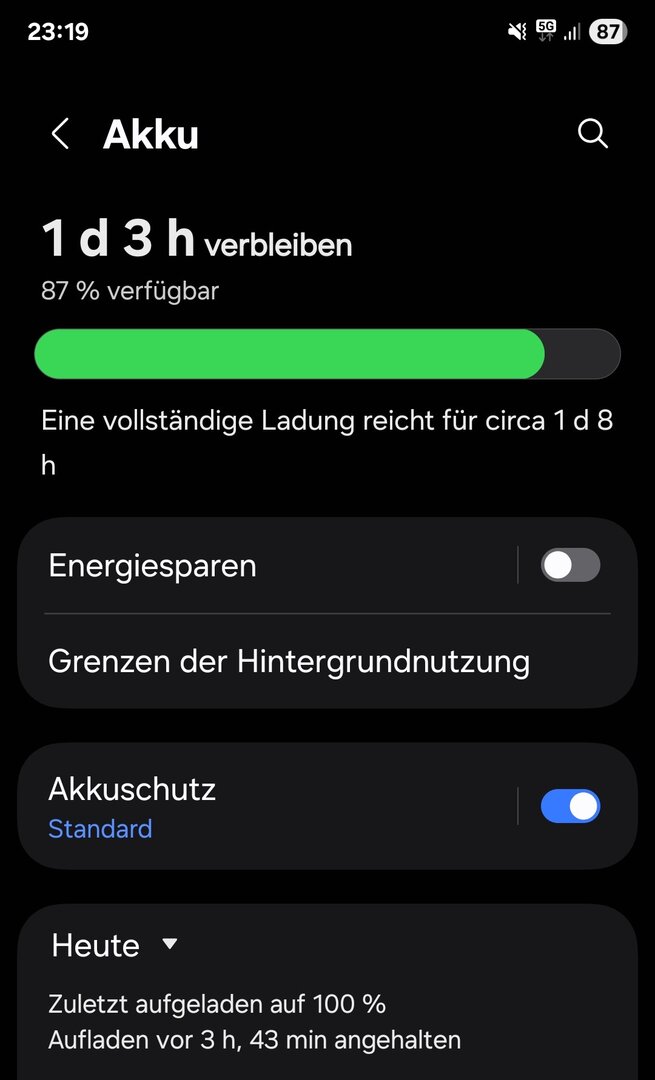Screen dimensions: 655x1080
Task: Go back from the Akku screen
Action: 61,134
